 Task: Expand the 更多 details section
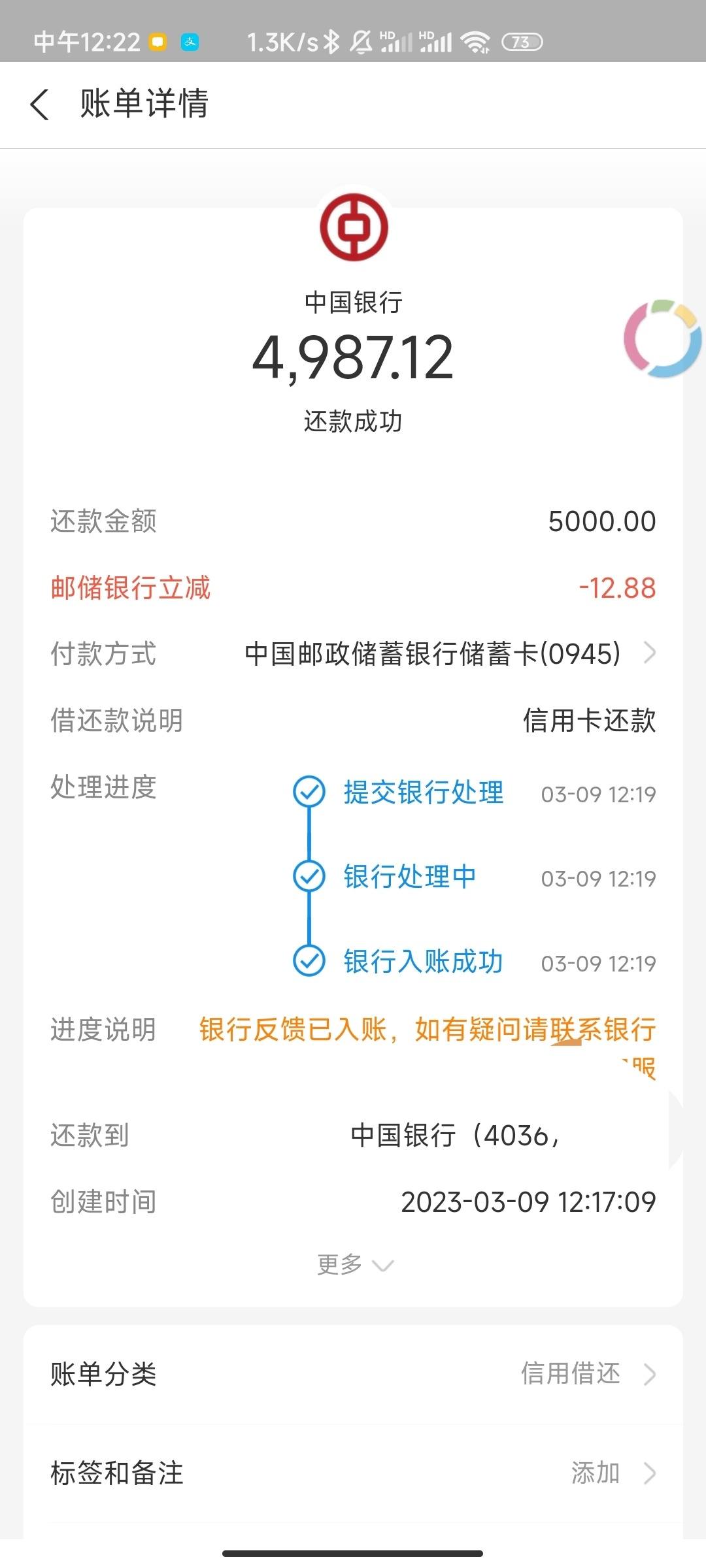(355, 1265)
